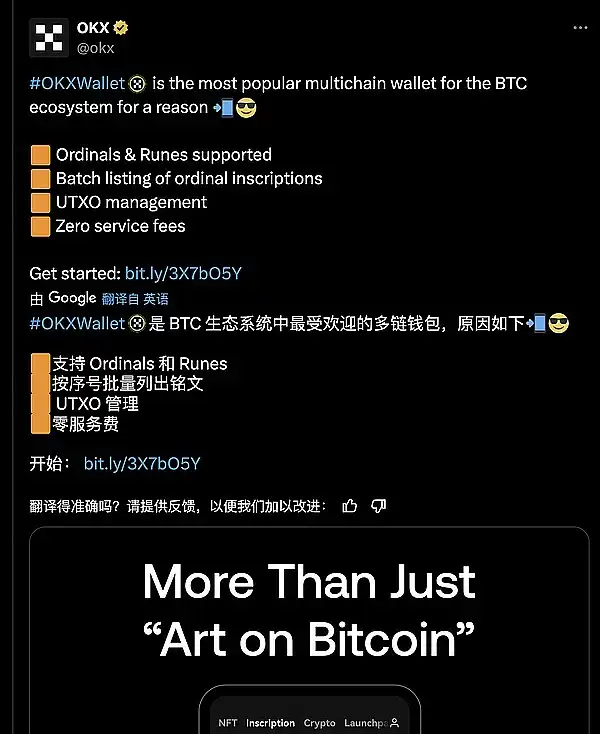The width and height of the screenshot is (600, 734).
Task: Open the @okx profile handle
Action: [98, 47]
